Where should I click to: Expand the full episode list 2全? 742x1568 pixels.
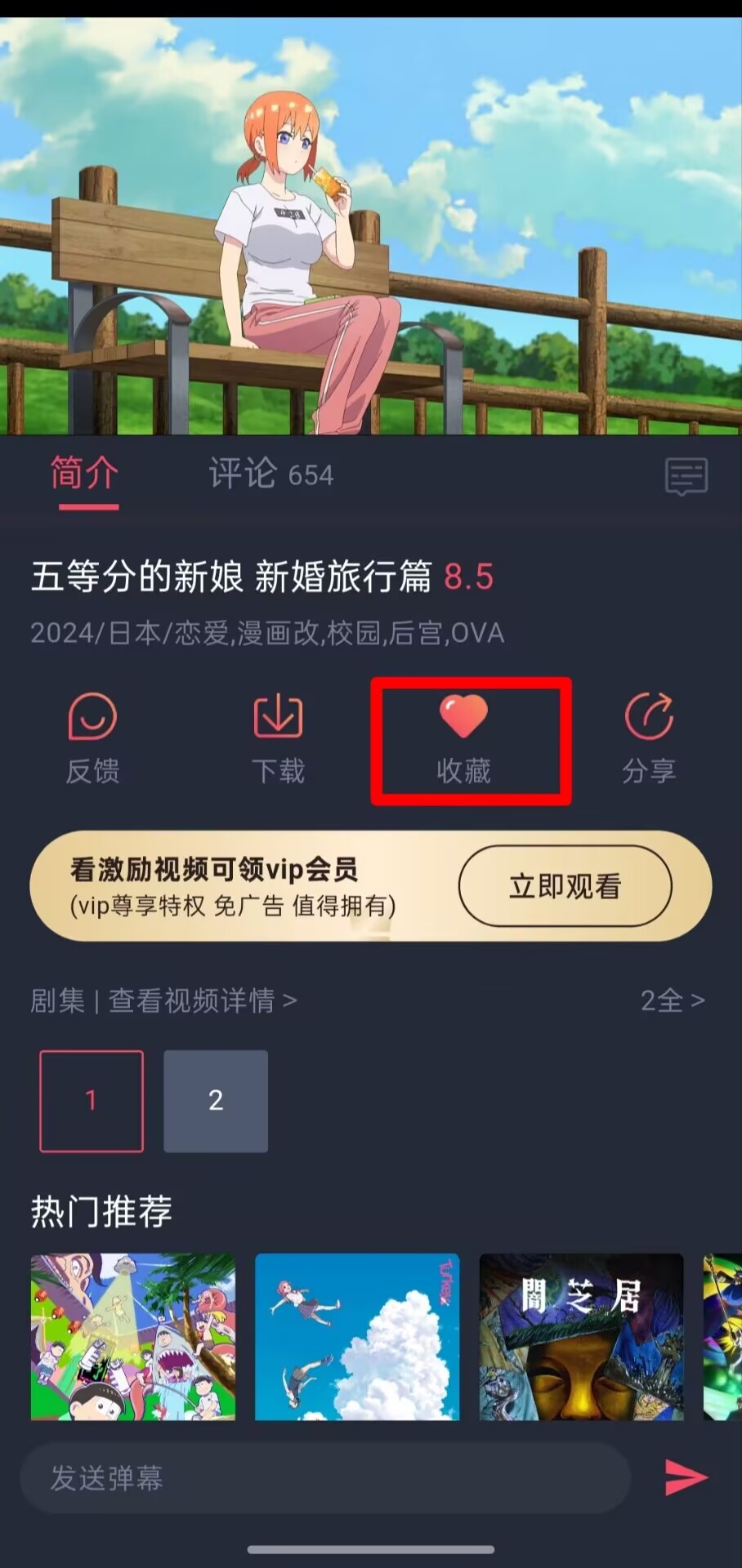[672, 1000]
